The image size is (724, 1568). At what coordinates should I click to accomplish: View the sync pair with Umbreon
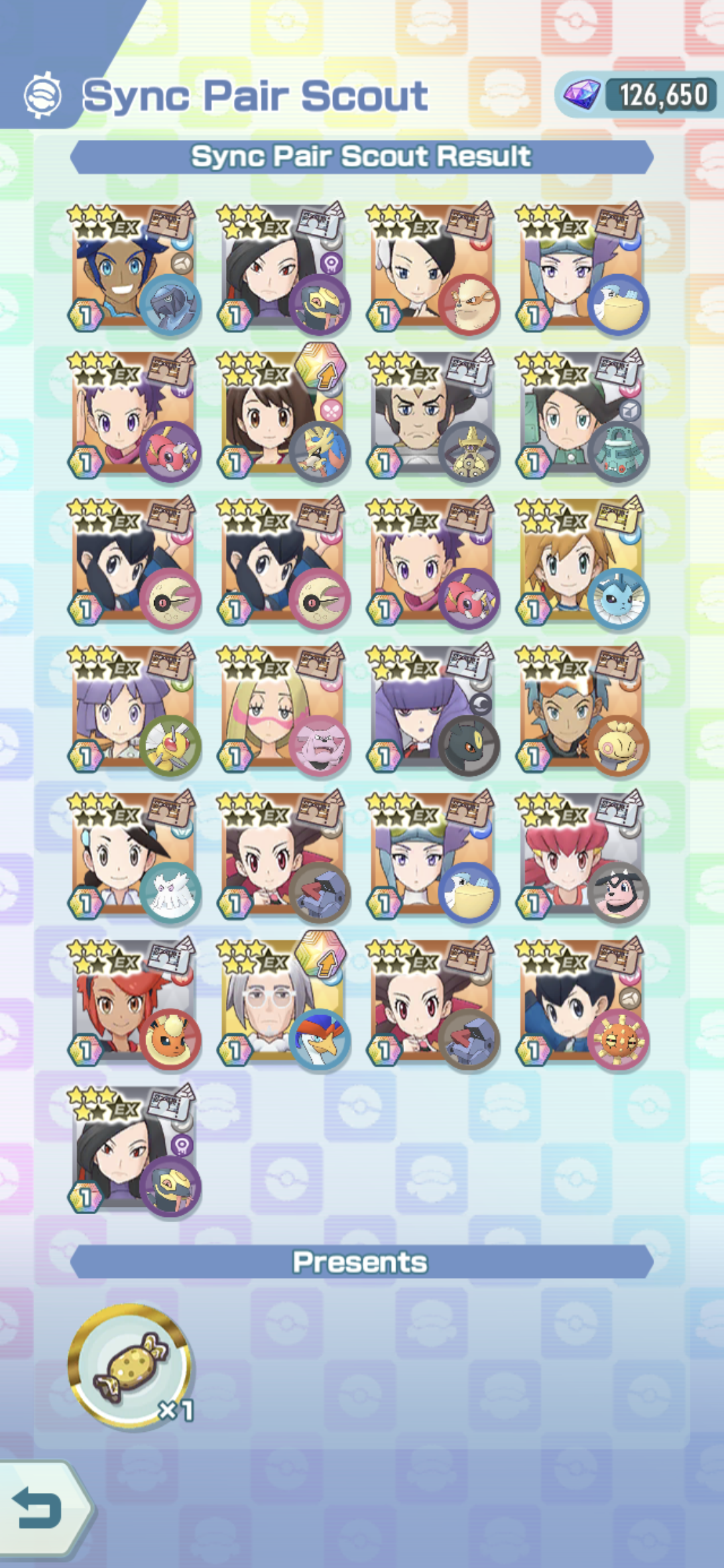coord(431,710)
